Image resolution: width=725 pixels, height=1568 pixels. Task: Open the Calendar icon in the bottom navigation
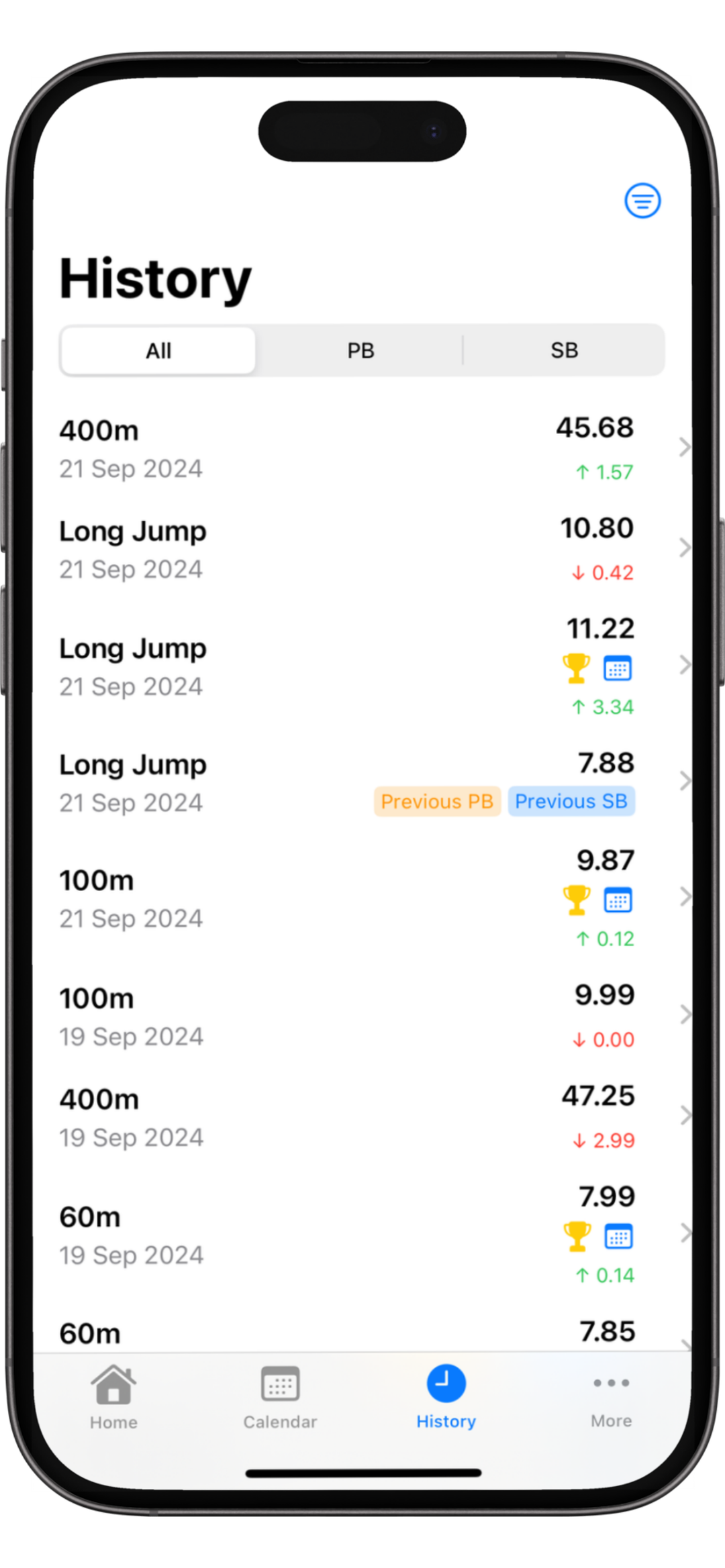pos(280,1382)
